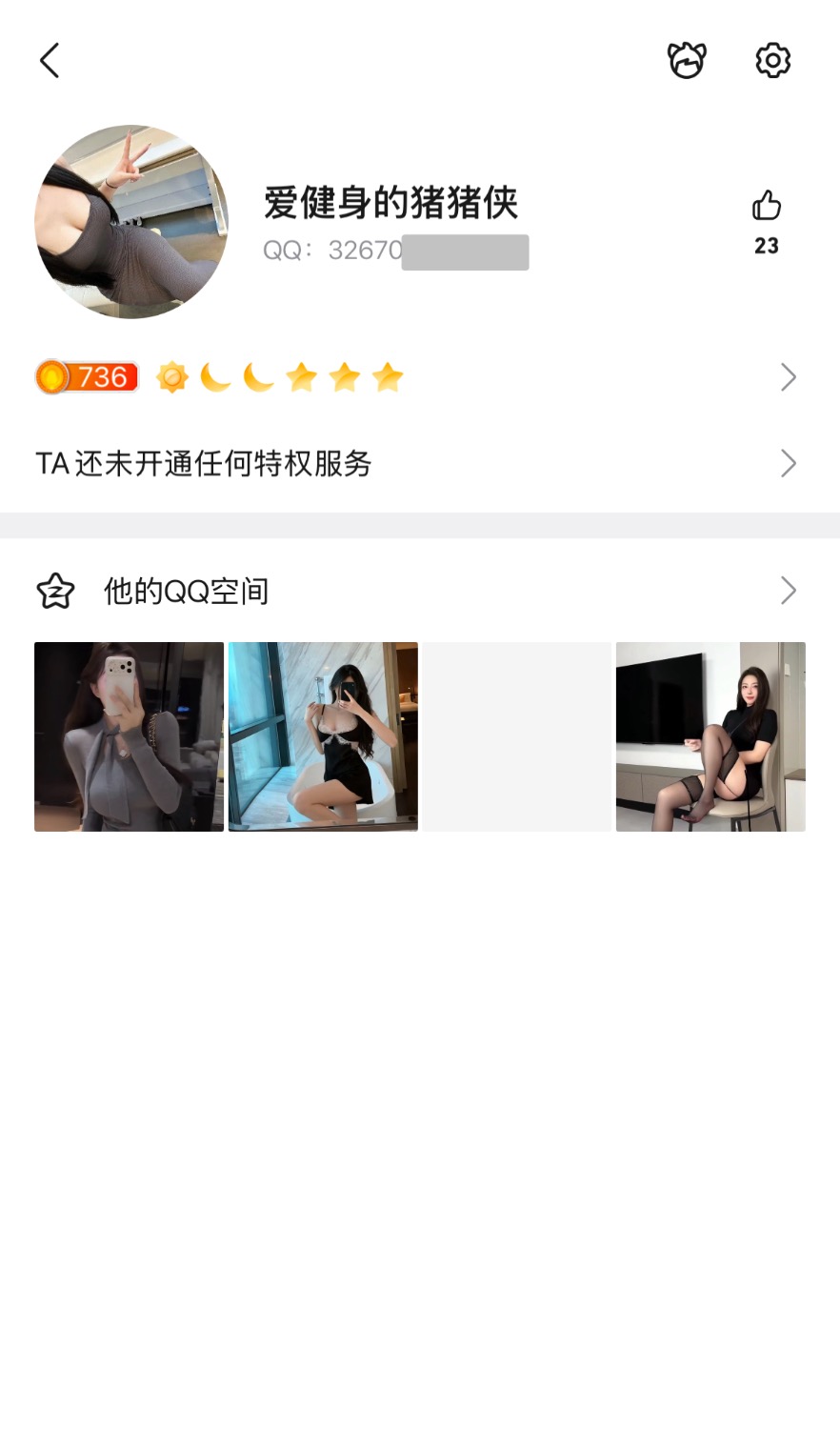The image size is (840, 1429).
Task: Open the 他的QQ空间 row
Action: coord(419,591)
